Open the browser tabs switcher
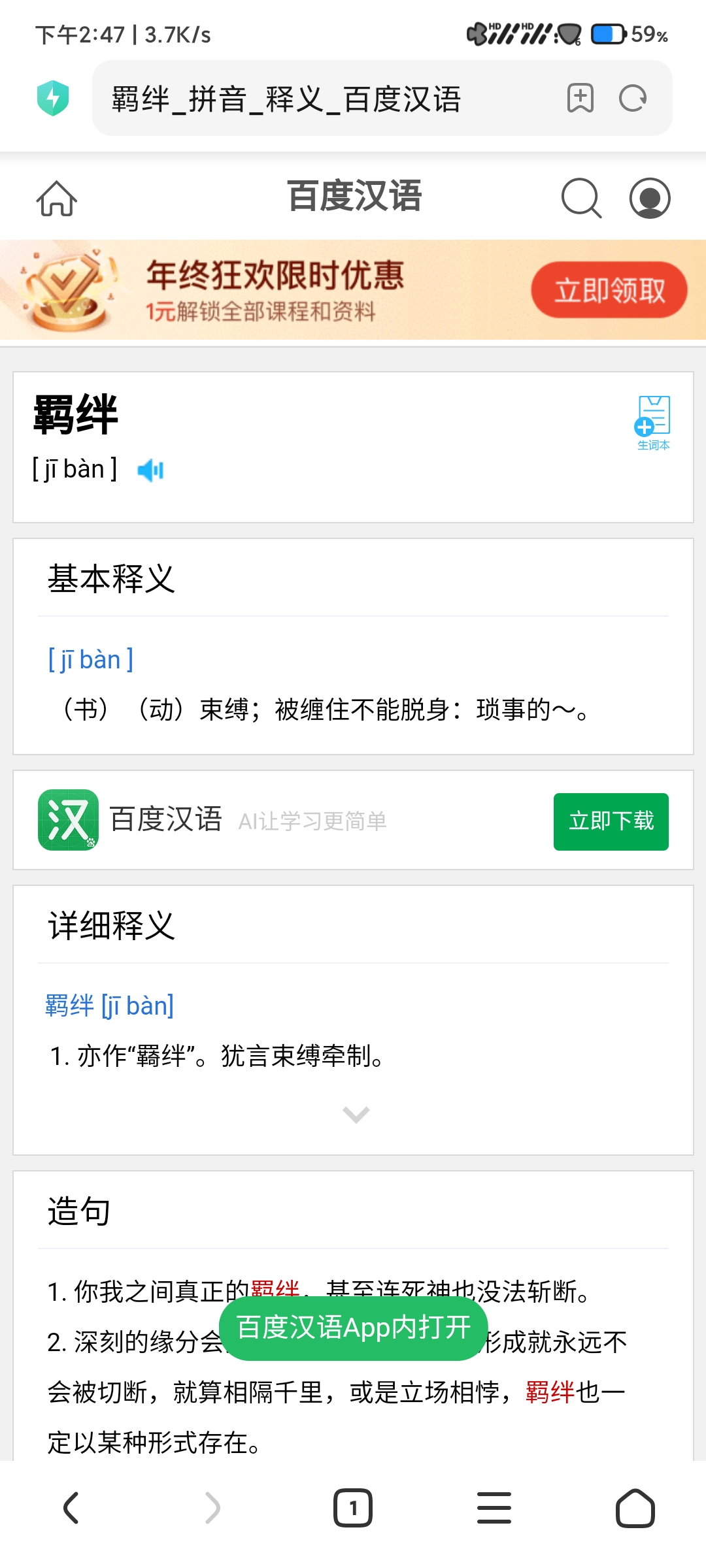Image resolution: width=706 pixels, height=1568 pixels. click(x=353, y=1508)
